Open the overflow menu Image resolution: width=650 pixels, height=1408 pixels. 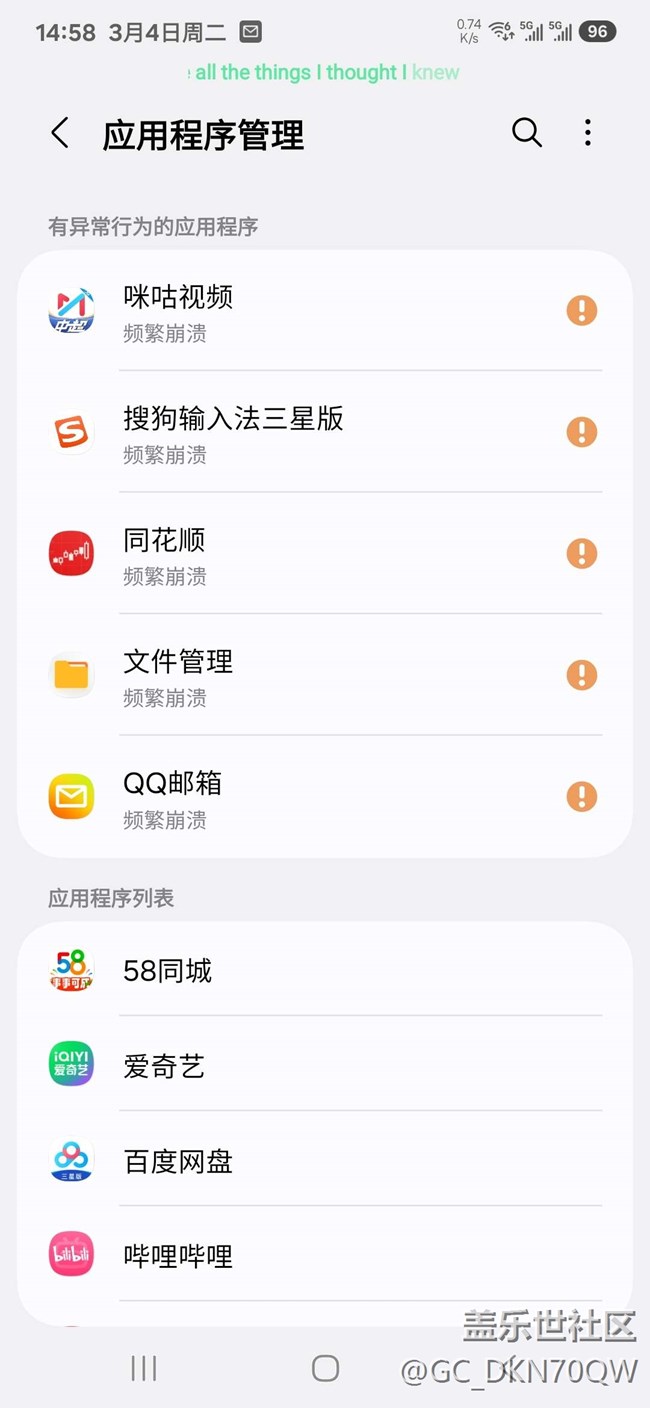coord(588,133)
